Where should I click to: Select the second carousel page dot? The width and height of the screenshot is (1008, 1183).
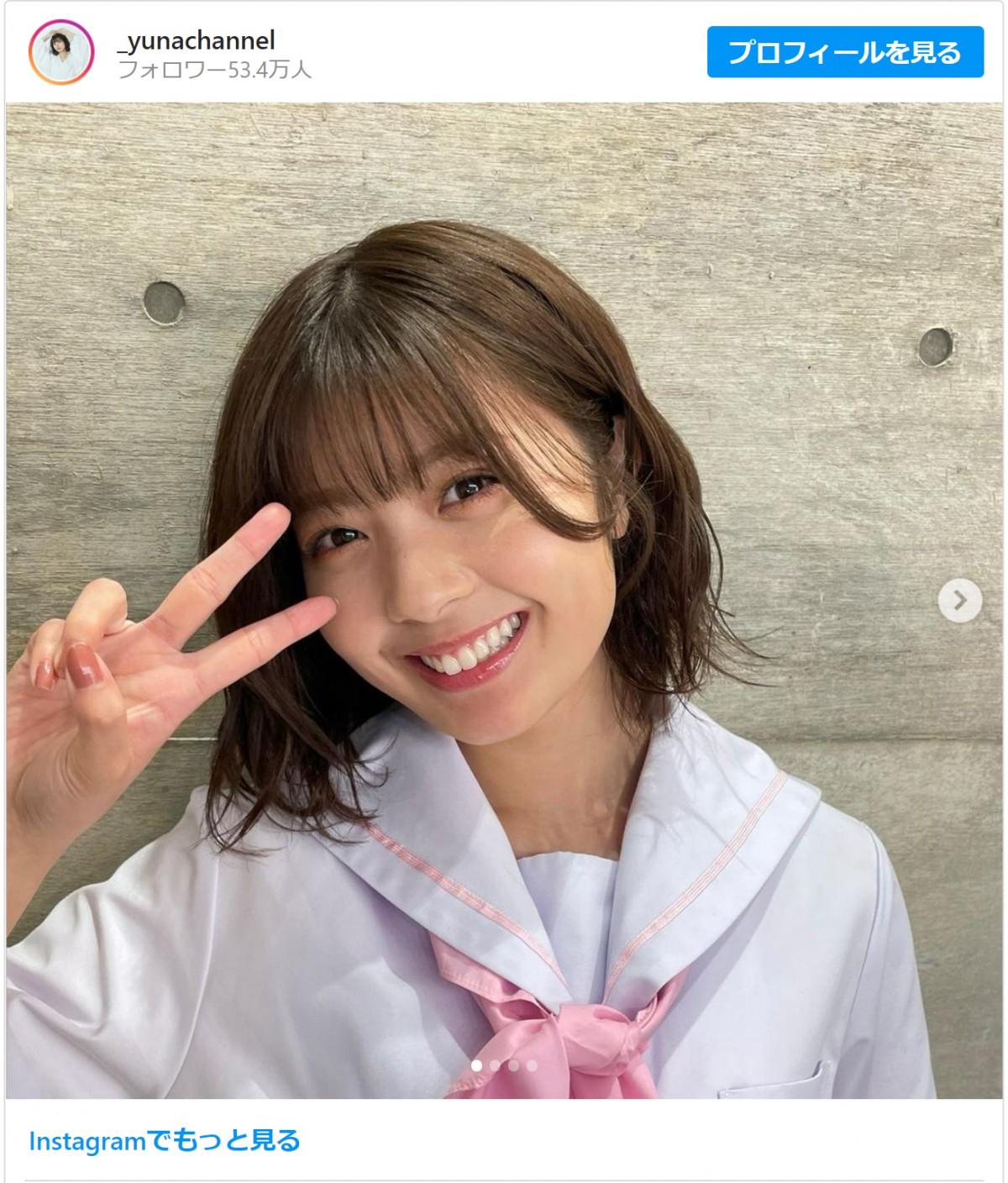click(x=496, y=1065)
